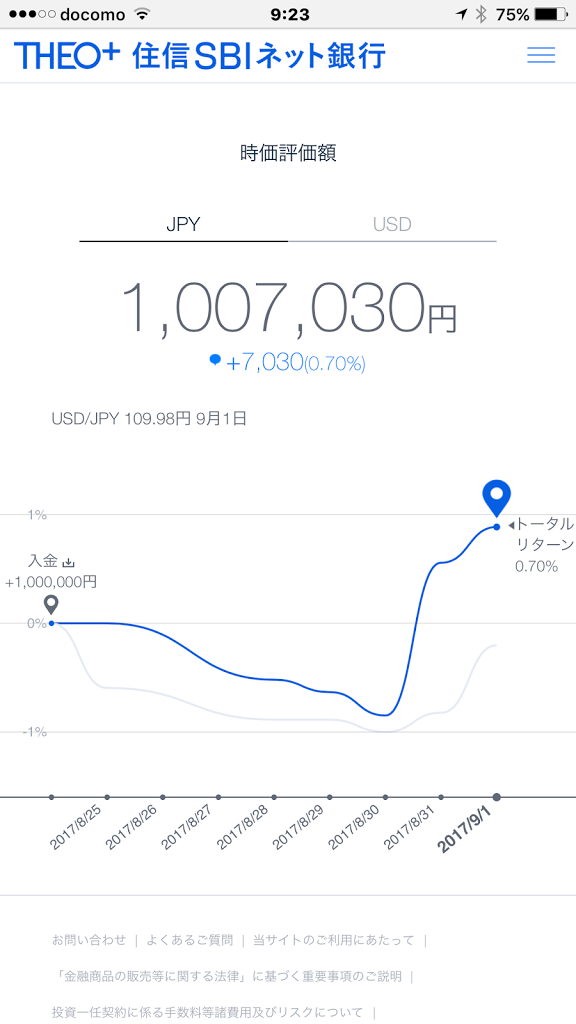Tap the 入金 deposit marker pin

pos(52,605)
